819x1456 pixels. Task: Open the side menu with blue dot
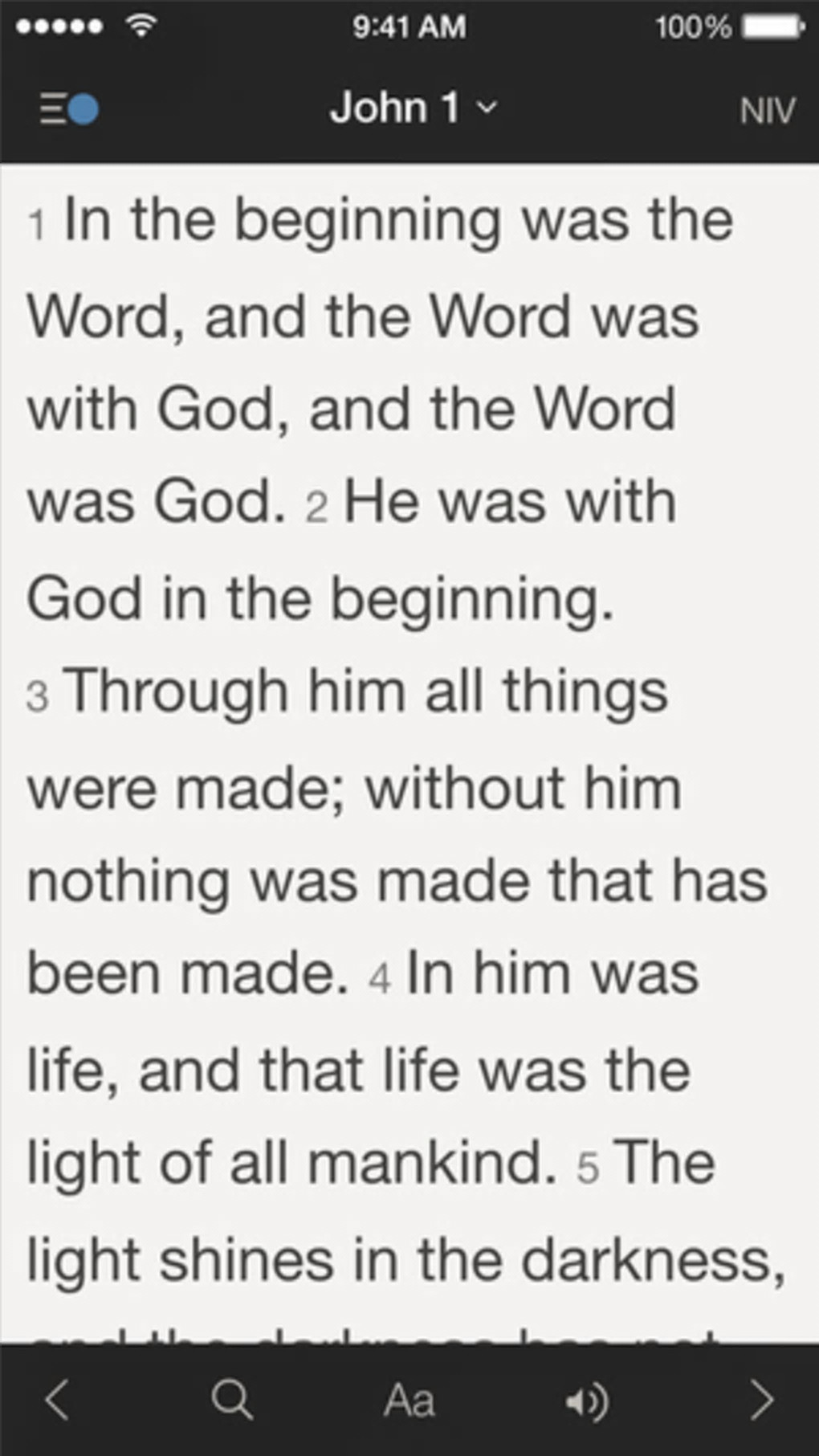coord(69,109)
